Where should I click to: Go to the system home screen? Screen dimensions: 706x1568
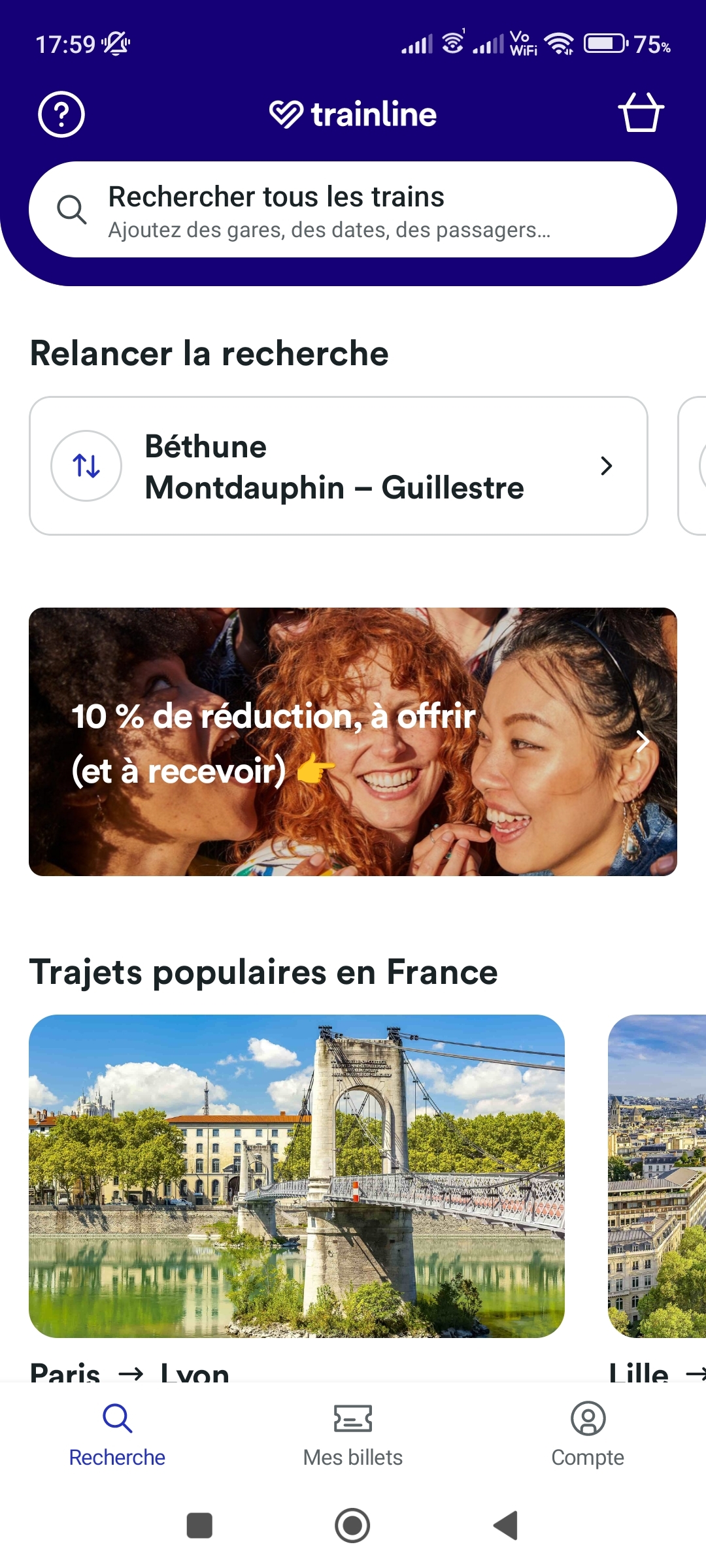pos(352,1526)
